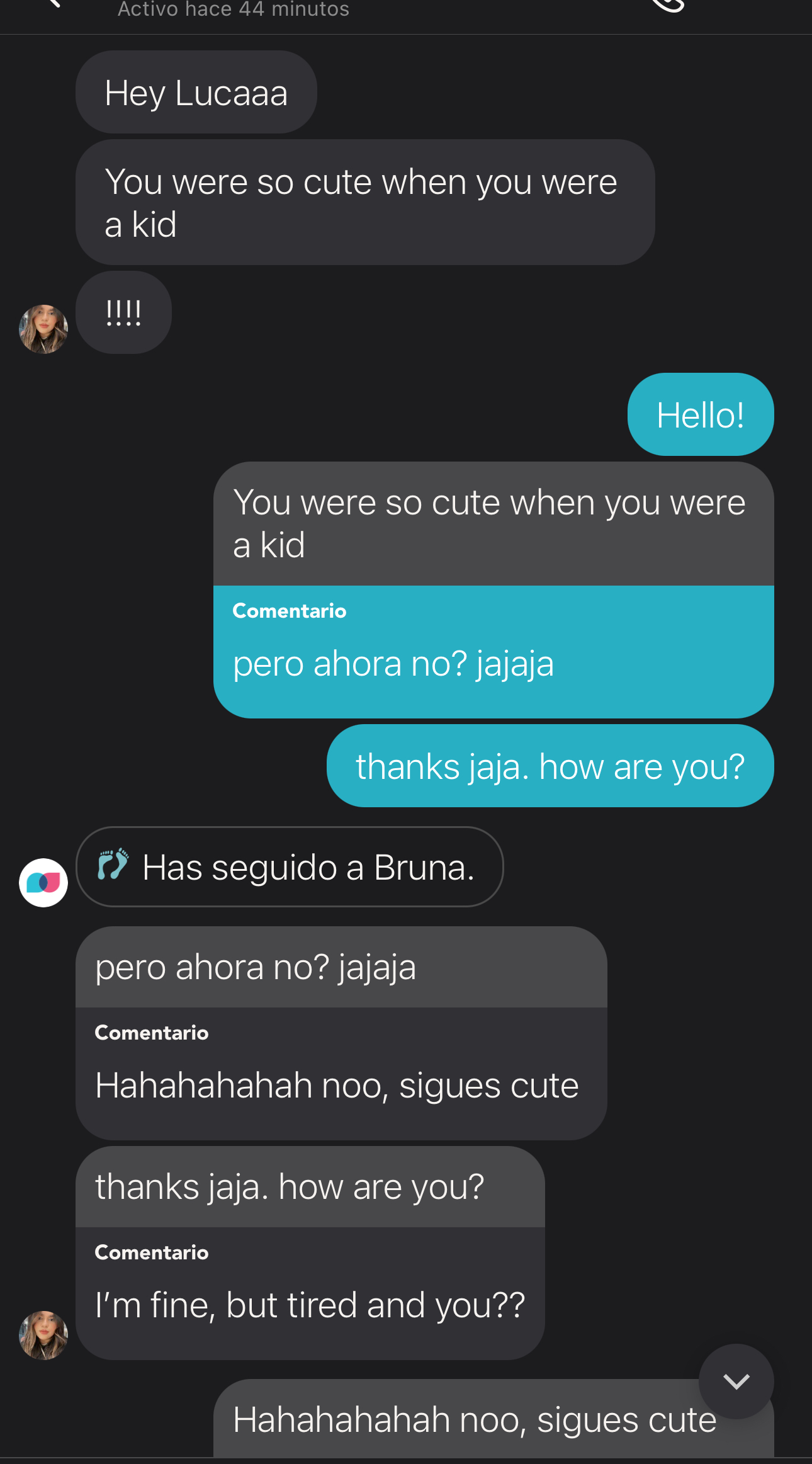Open avatar beside the "I'm fine, but tired" message
The width and height of the screenshot is (812, 1464).
(x=43, y=1335)
